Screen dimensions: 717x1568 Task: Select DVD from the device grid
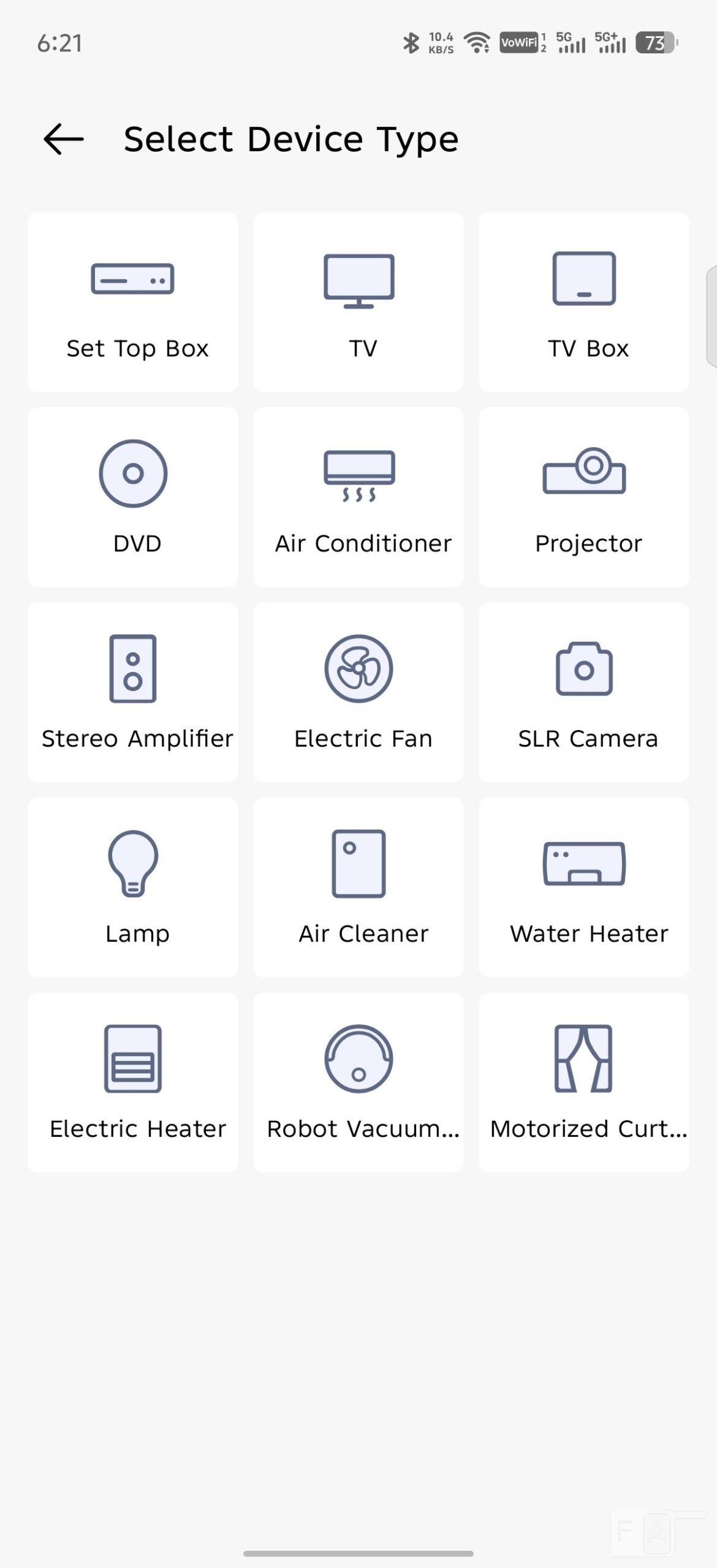[133, 497]
